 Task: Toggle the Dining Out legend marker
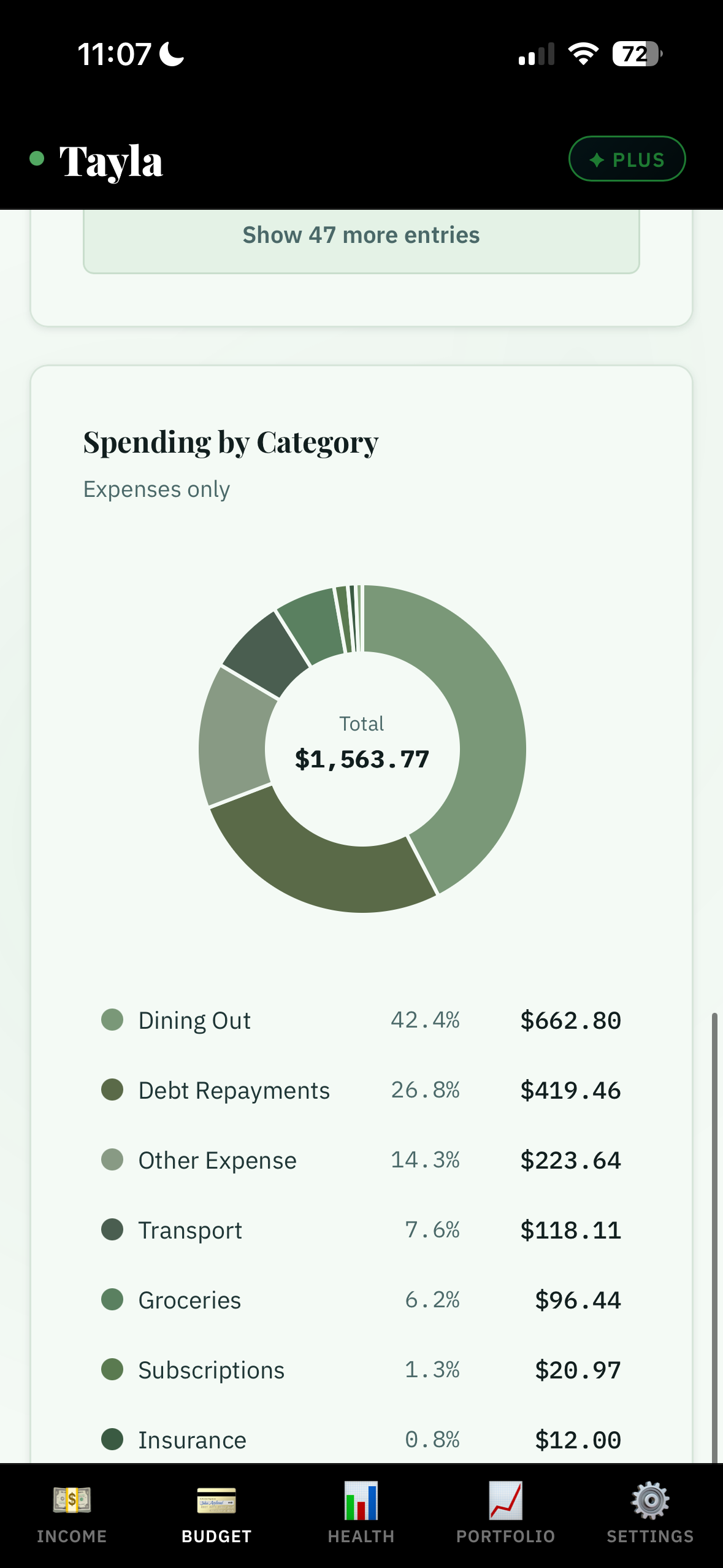point(112,1020)
